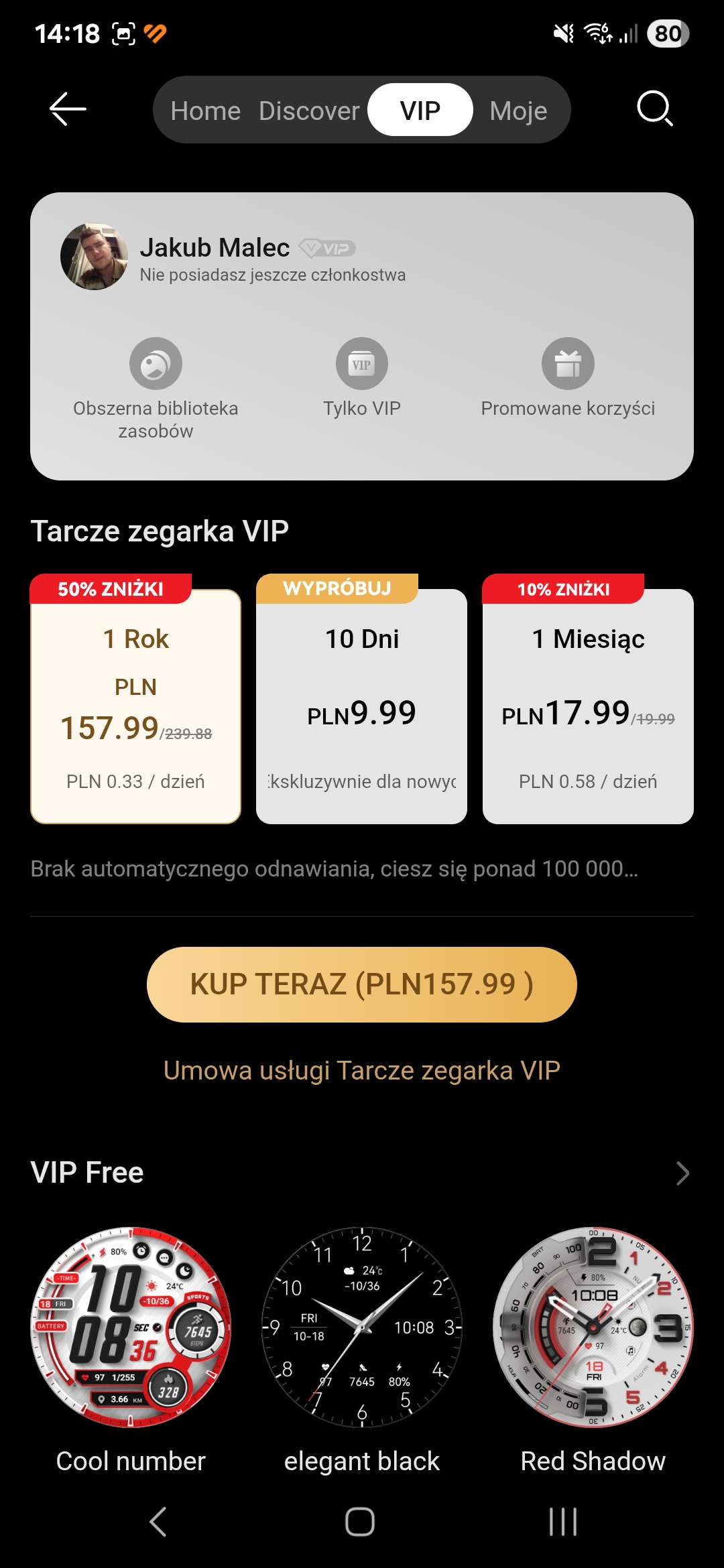Open Umowa usługi Tarcze zegarka VIP link
724x1568 pixels.
[x=361, y=1070]
